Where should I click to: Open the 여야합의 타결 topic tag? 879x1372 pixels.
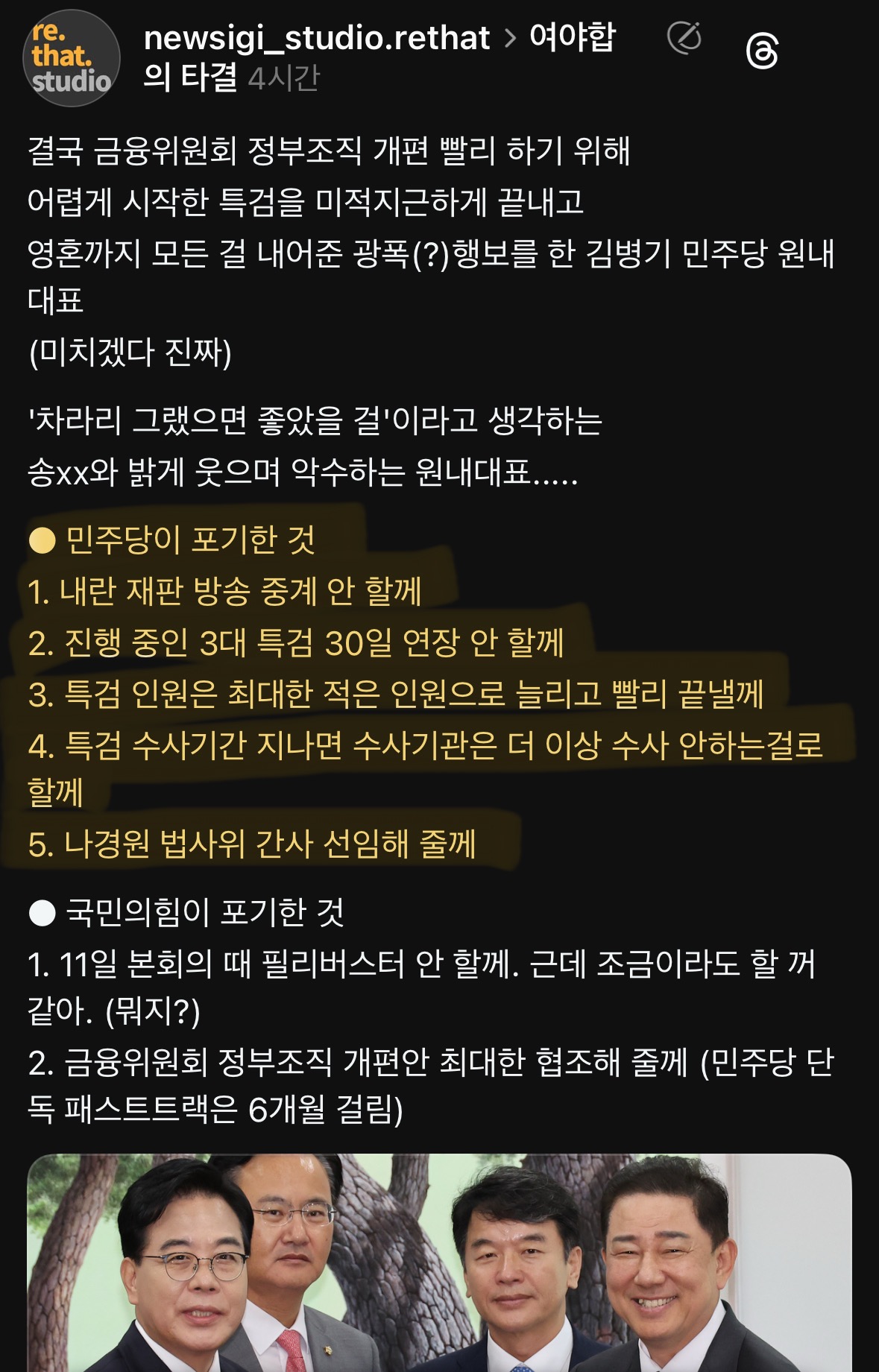pyautogui.click(x=572, y=37)
